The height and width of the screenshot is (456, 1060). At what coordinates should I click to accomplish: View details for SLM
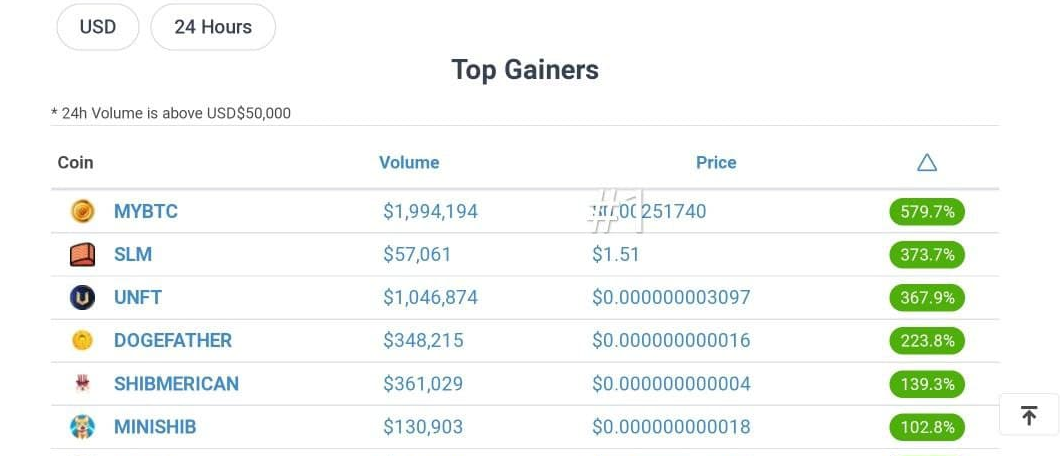(x=133, y=254)
